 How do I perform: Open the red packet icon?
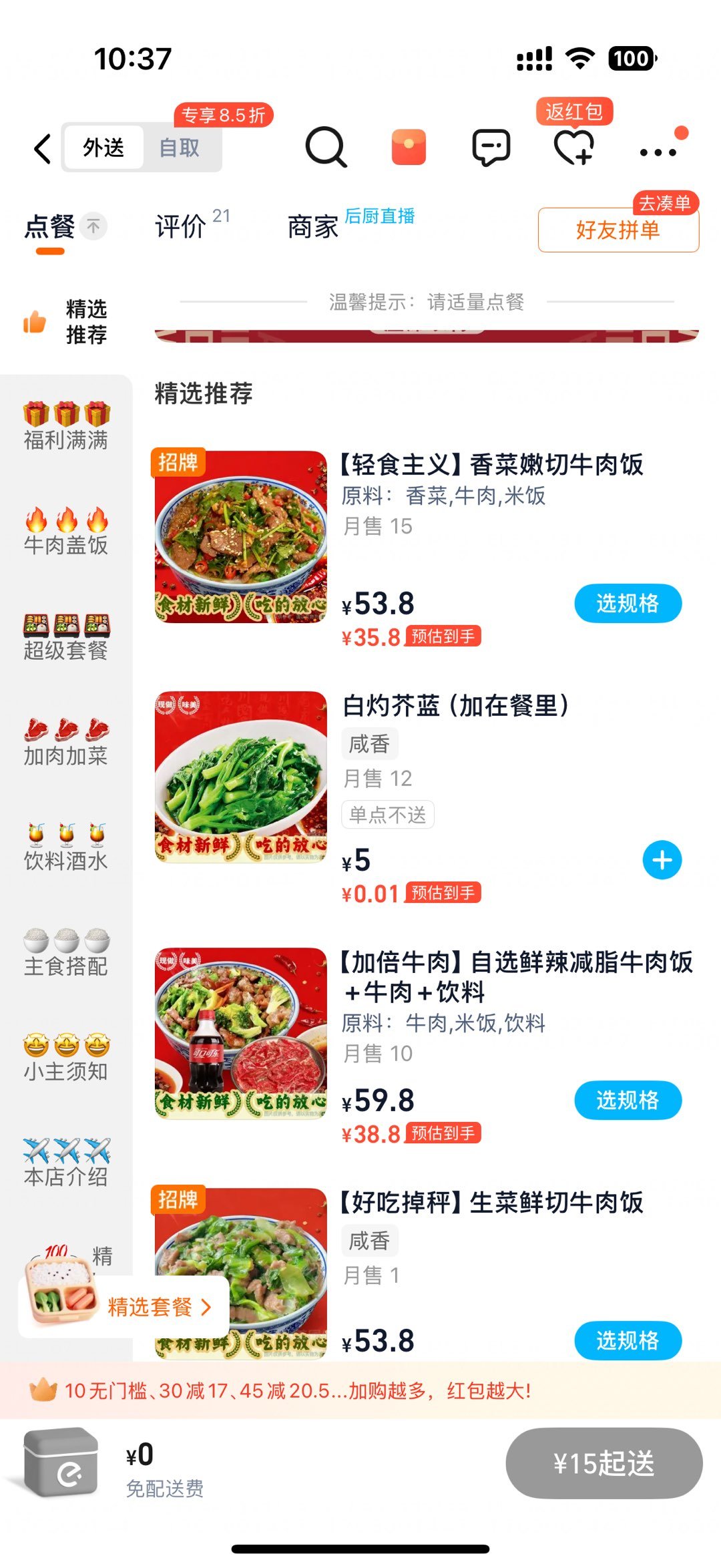409,147
